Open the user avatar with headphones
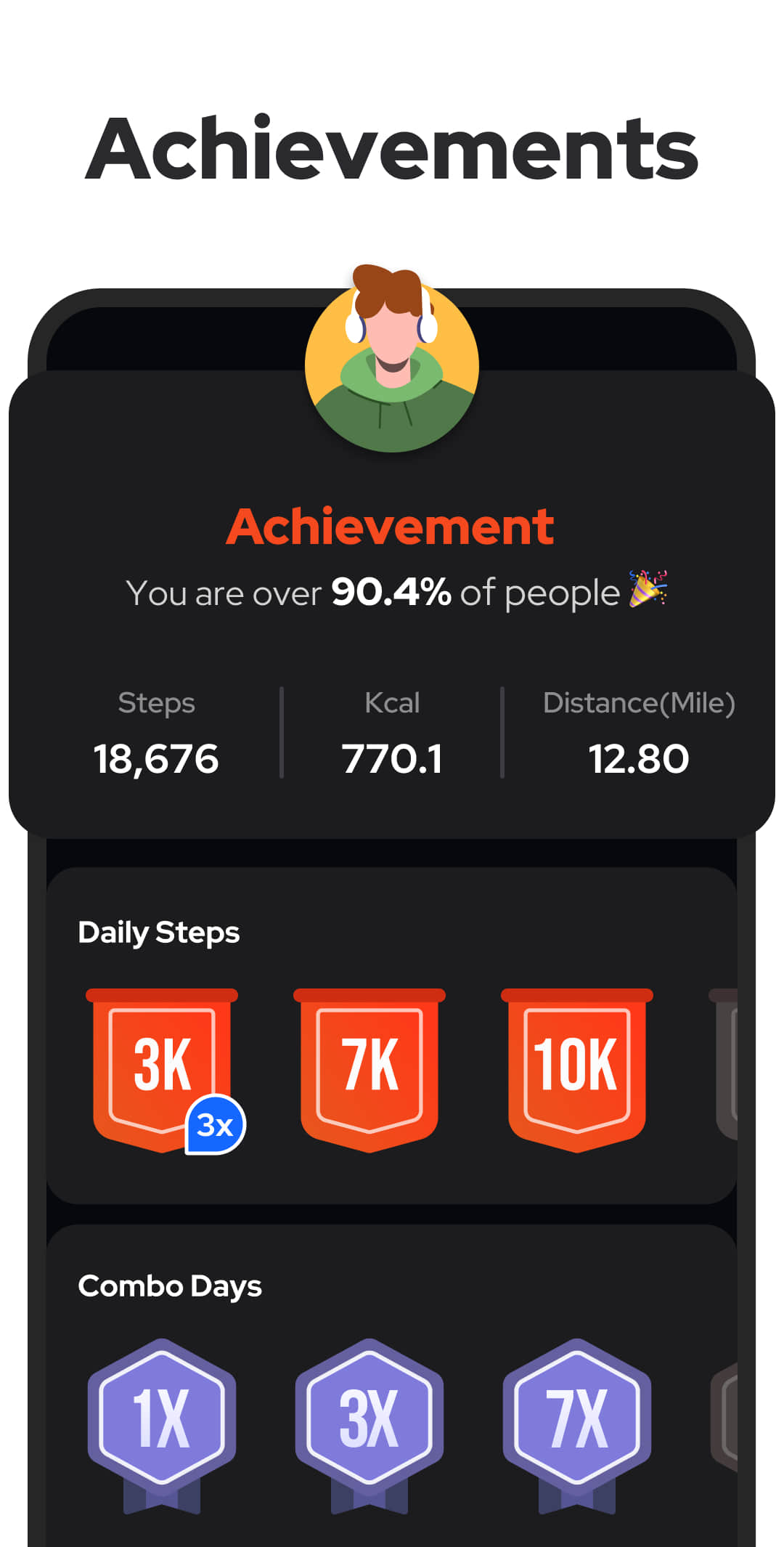Screen dimensions: 784x1547 pos(392,360)
